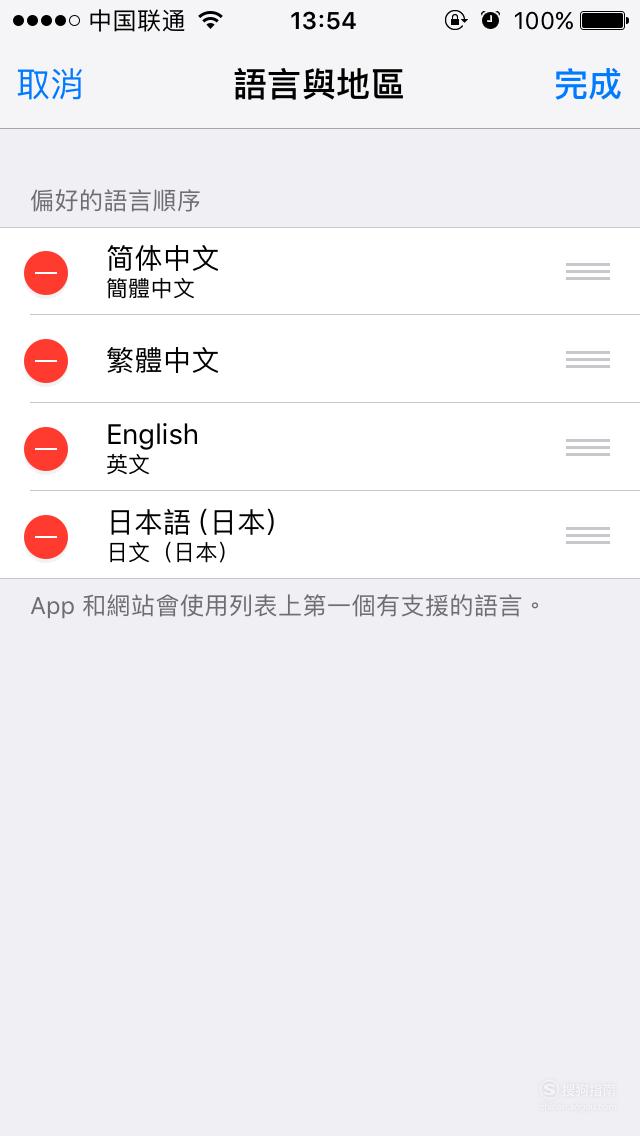Tap 完成 to finish editing

(588, 85)
